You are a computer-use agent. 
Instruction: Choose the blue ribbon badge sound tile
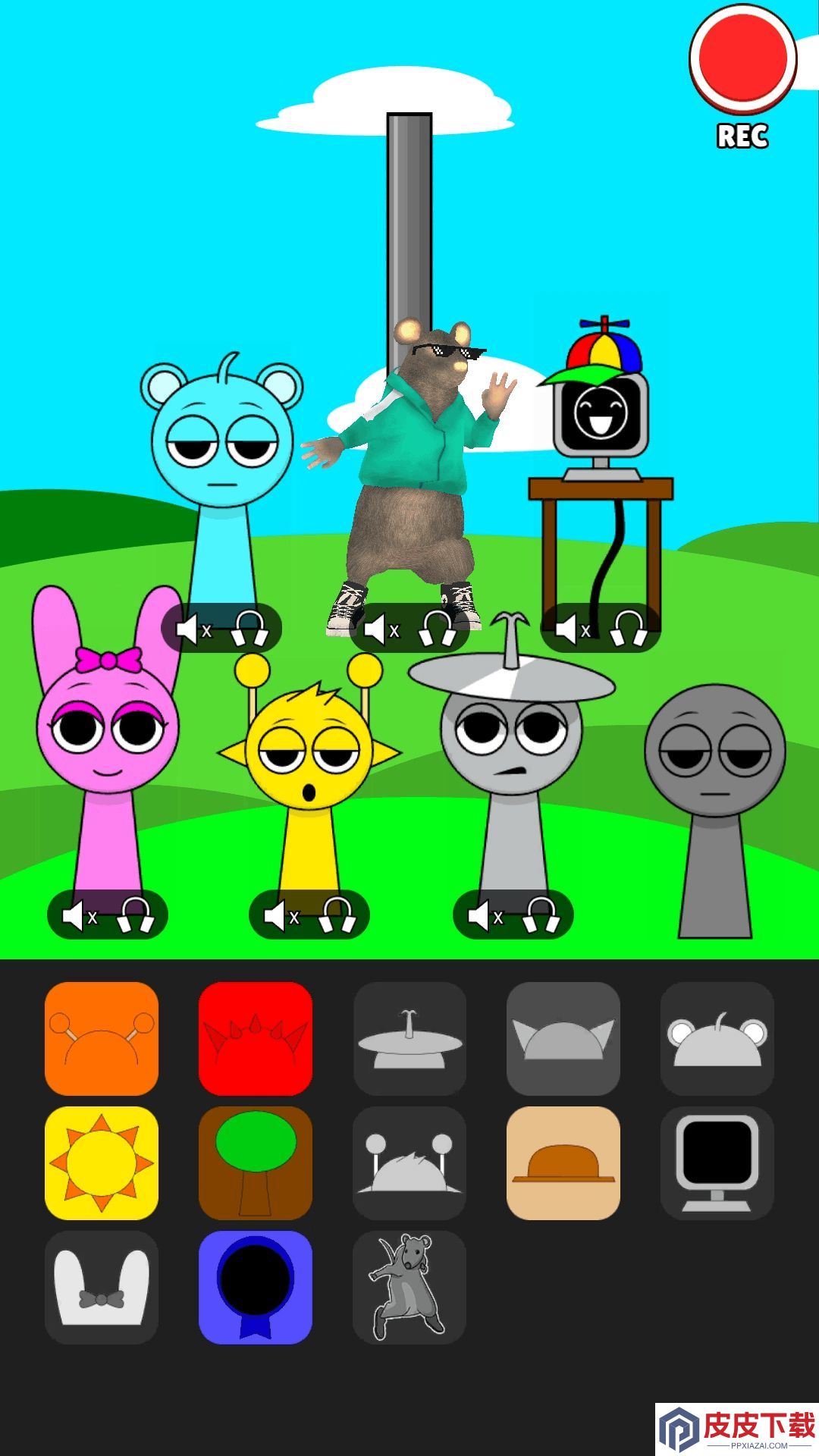pos(256,1287)
